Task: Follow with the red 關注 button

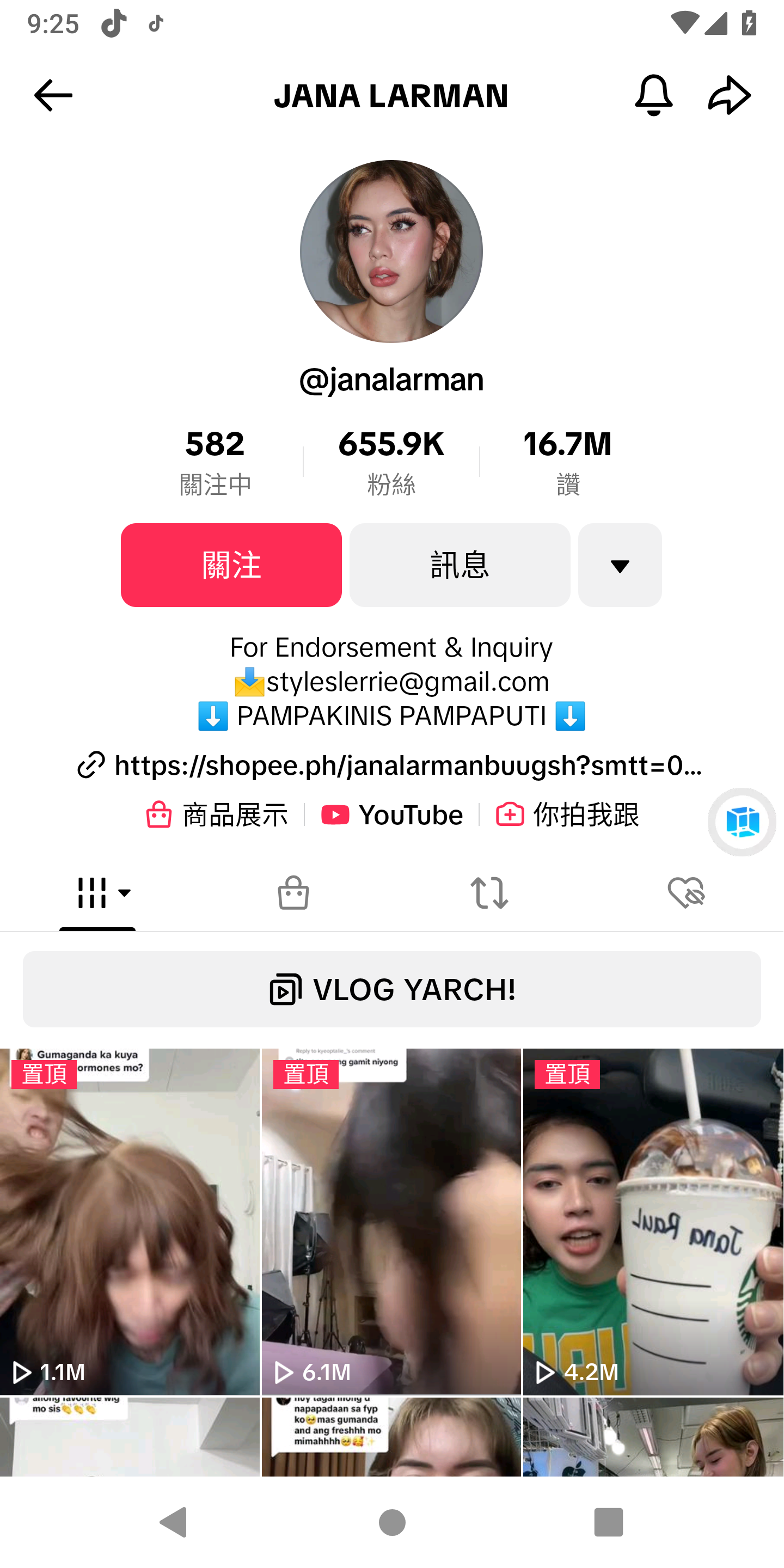Action: pyautogui.click(x=231, y=565)
